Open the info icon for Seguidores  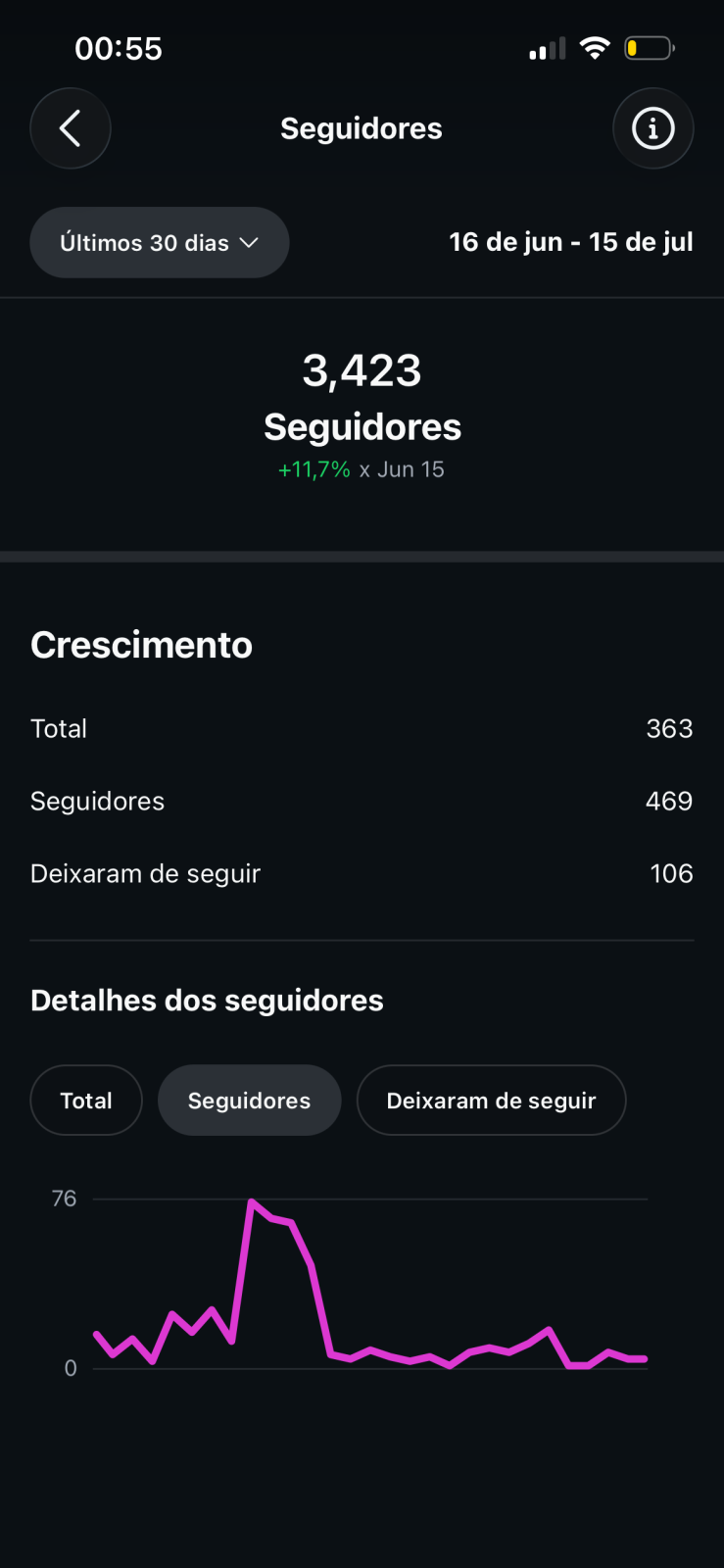click(653, 128)
